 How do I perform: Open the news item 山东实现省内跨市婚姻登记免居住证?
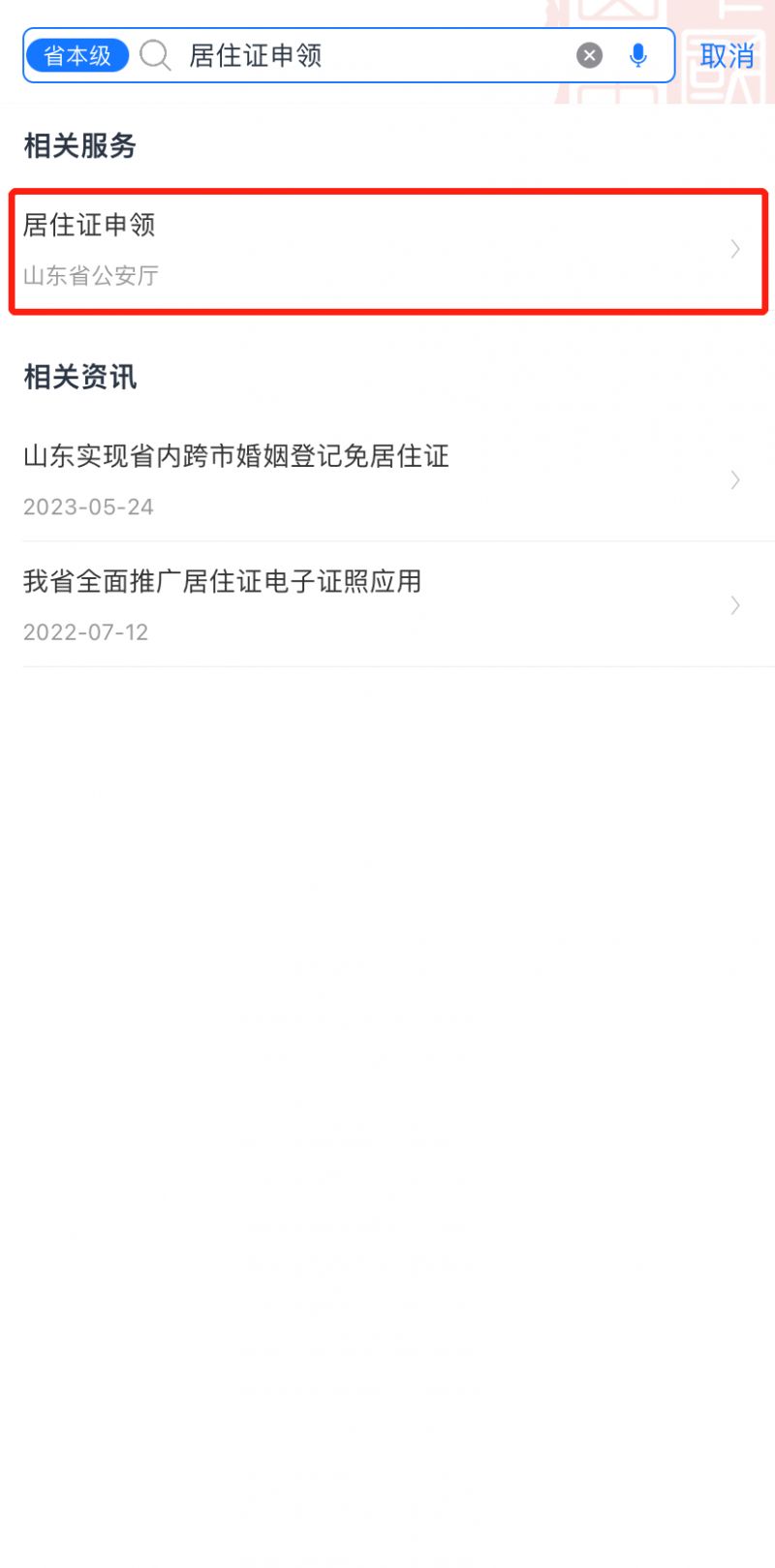(388, 479)
